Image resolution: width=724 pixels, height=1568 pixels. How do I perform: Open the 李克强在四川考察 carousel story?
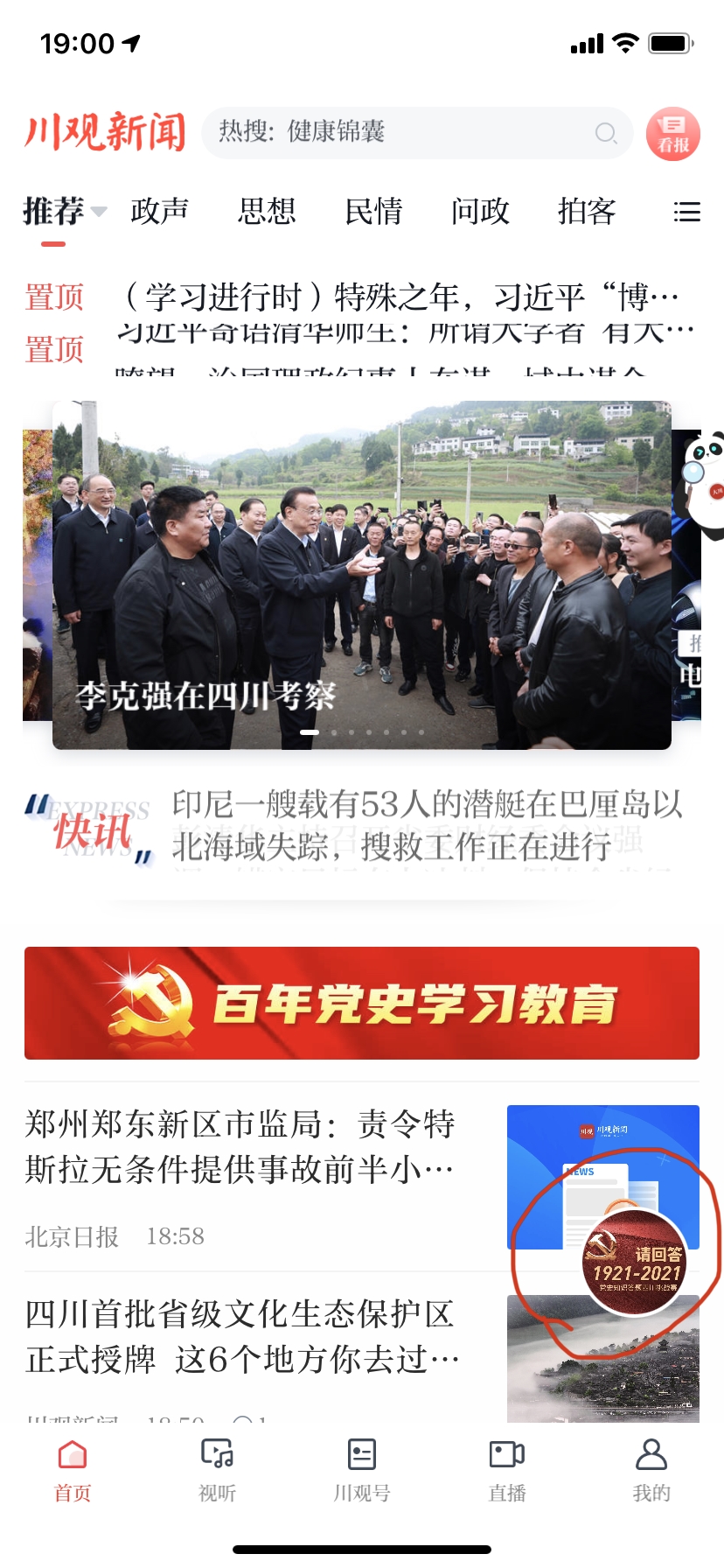coord(362,574)
